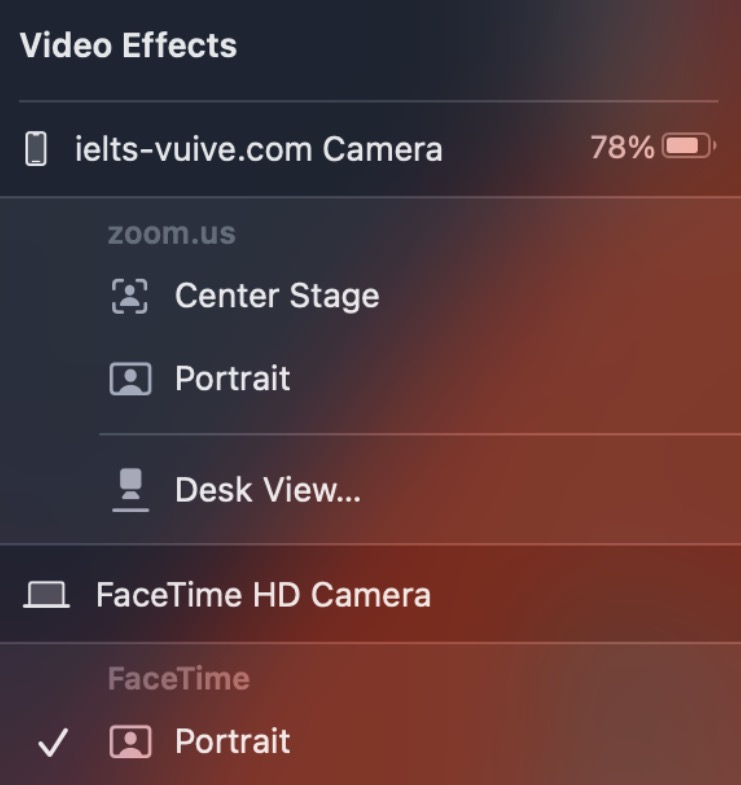Toggle Portrait mode for zoom.us
This screenshot has width=741, height=785.
[x=232, y=378]
